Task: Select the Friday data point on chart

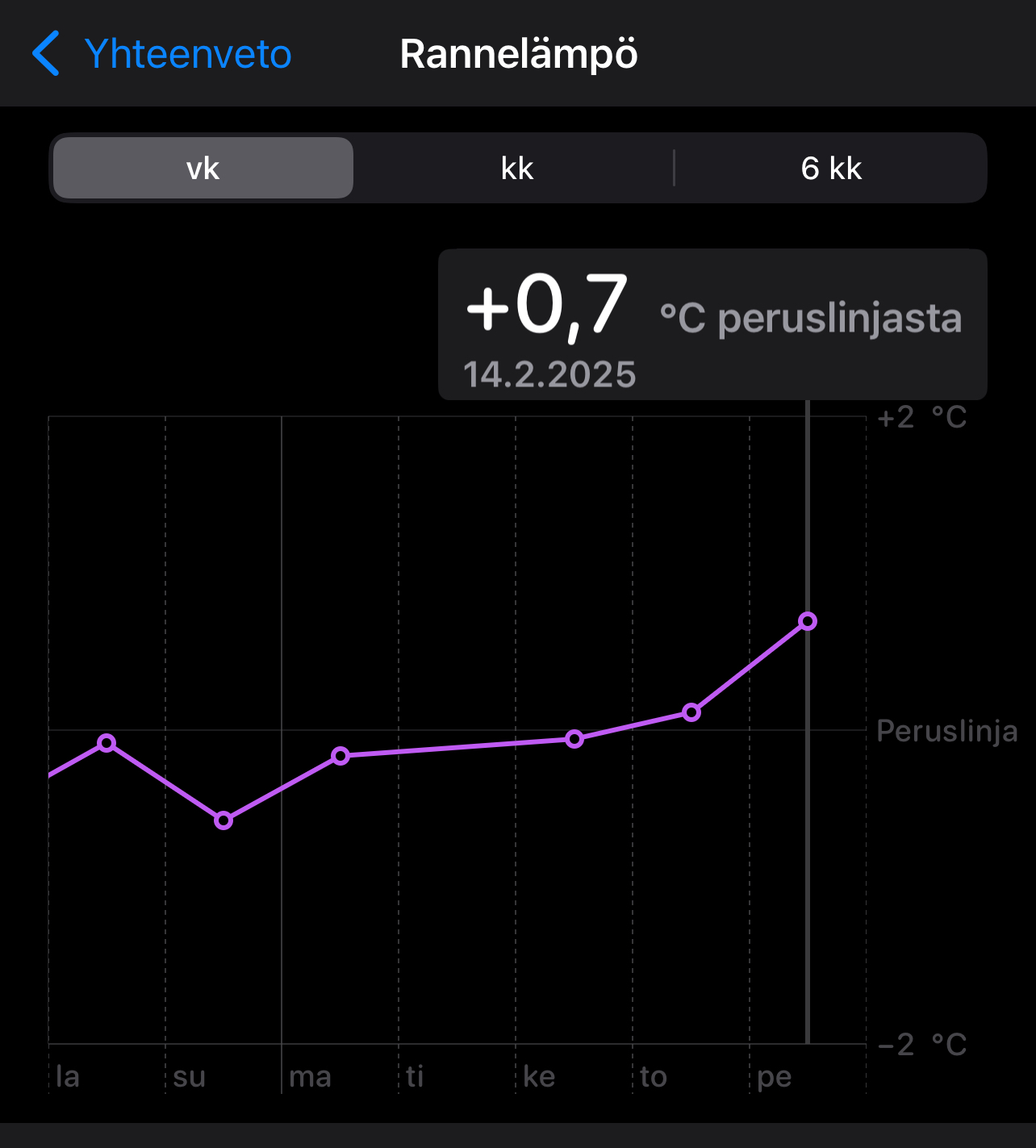Action: coord(808,621)
